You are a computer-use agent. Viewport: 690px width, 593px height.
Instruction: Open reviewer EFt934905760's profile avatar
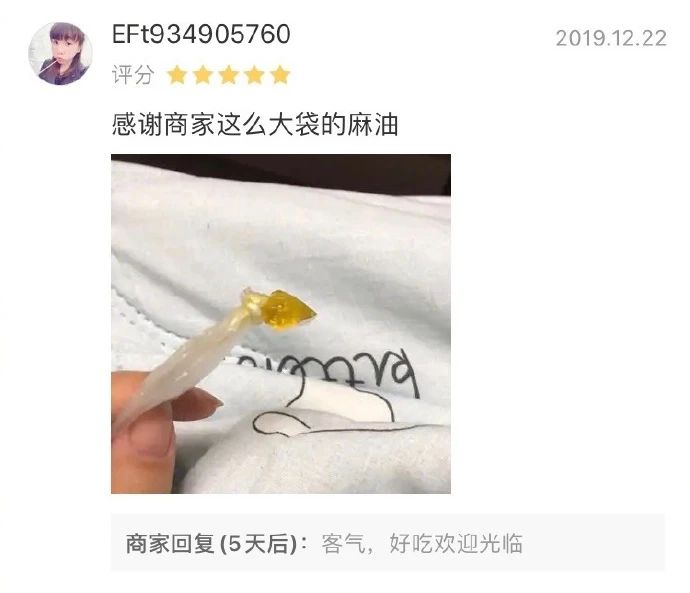[x=60, y=54]
